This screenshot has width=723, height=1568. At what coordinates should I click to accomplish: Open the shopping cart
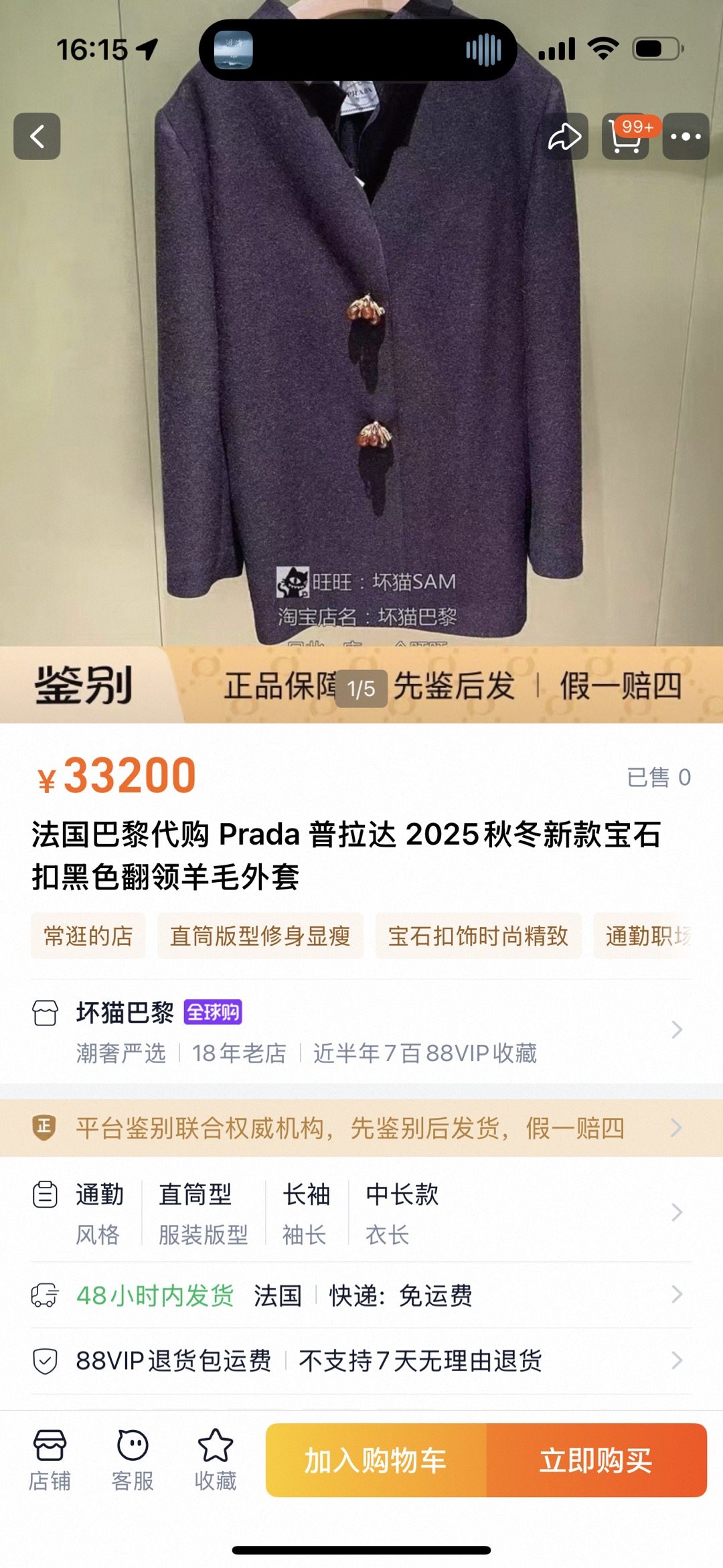coord(626,137)
